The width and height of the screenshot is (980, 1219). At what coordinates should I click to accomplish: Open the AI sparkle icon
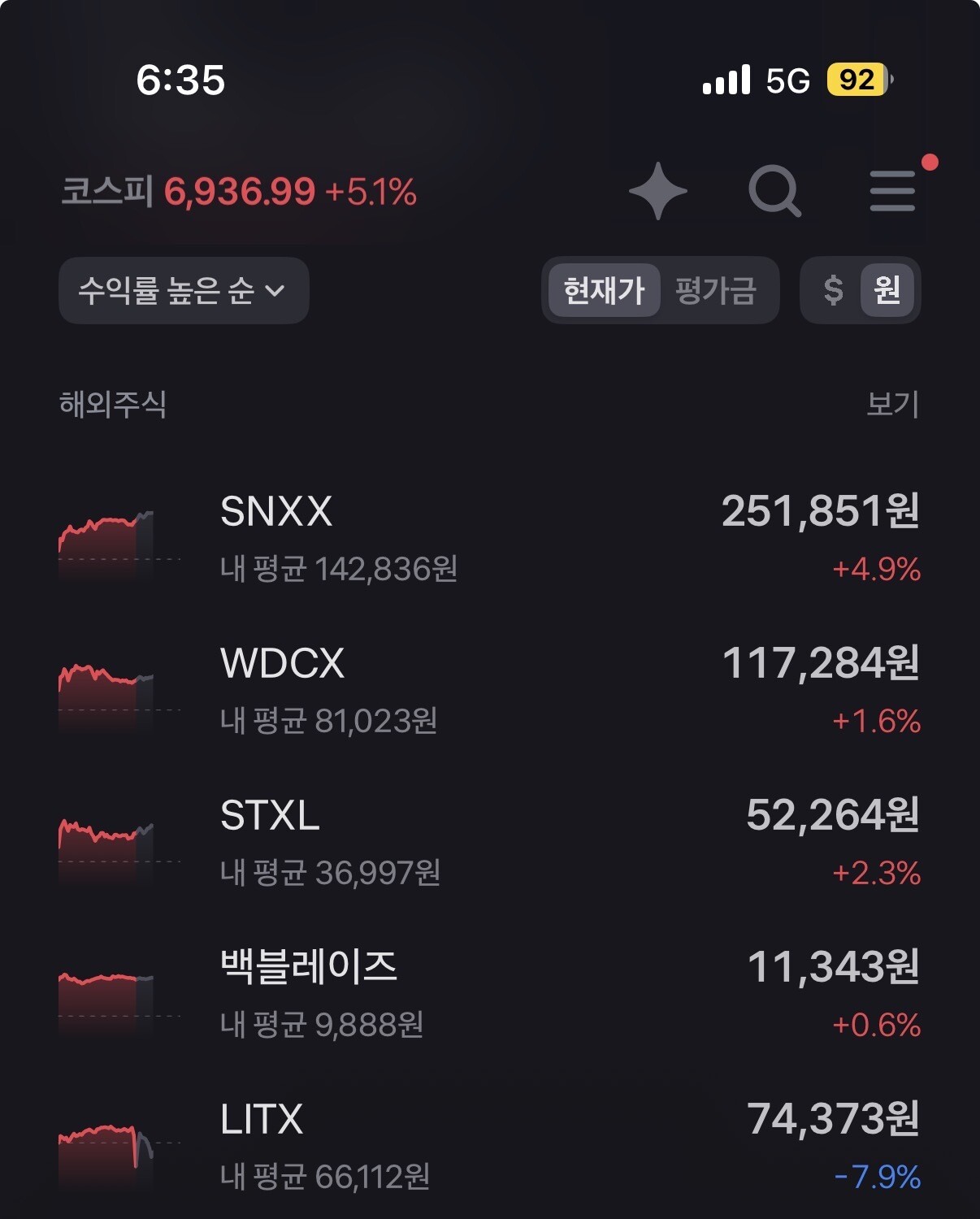[658, 192]
